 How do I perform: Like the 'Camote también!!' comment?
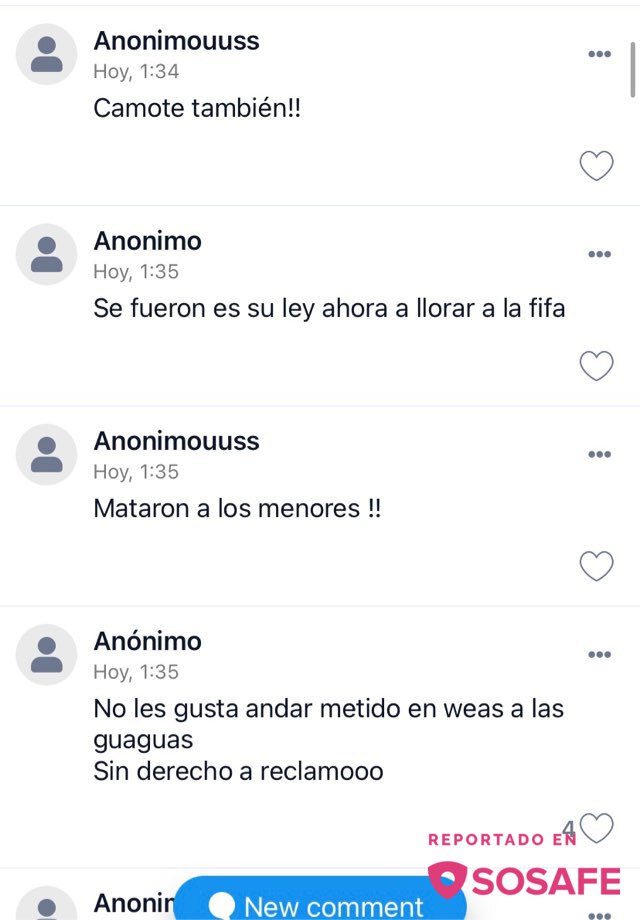click(596, 165)
